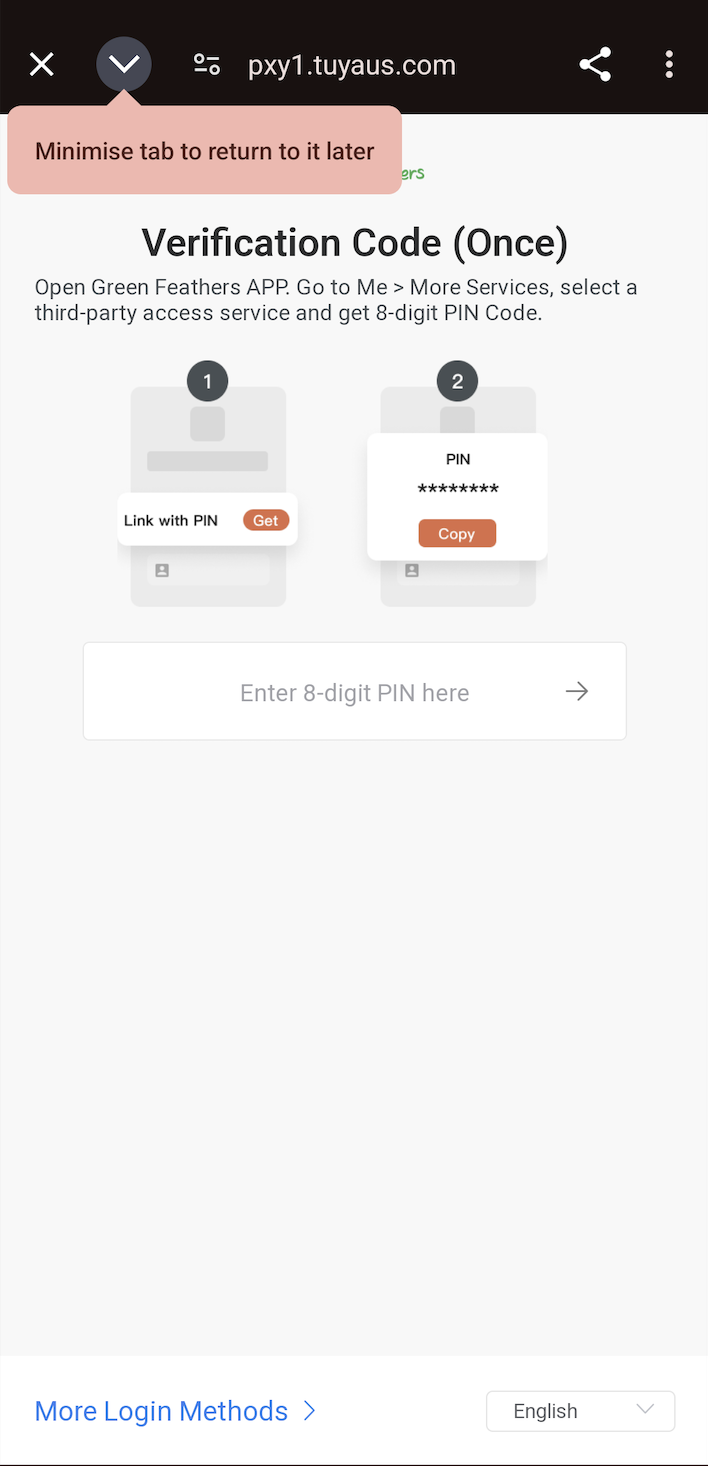Submit the PIN with the arrow button
708x1466 pixels.
click(577, 691)
